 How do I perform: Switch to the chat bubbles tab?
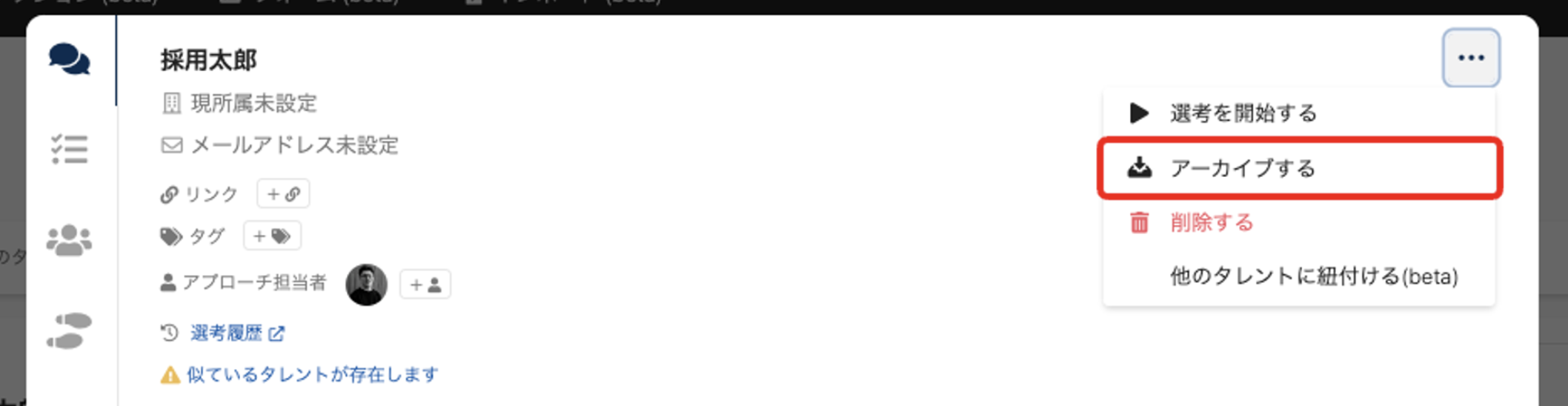(70, 59)
